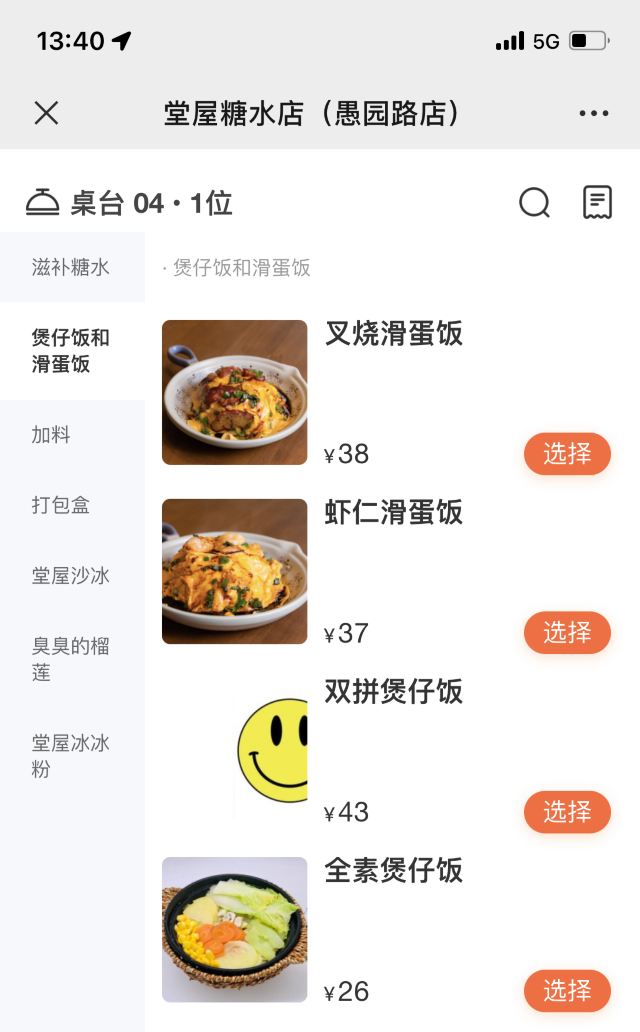Select the 煲仔饭和滑蛋饭 category
Viewport: 640px width, 1032px height.
pos(71,351)
